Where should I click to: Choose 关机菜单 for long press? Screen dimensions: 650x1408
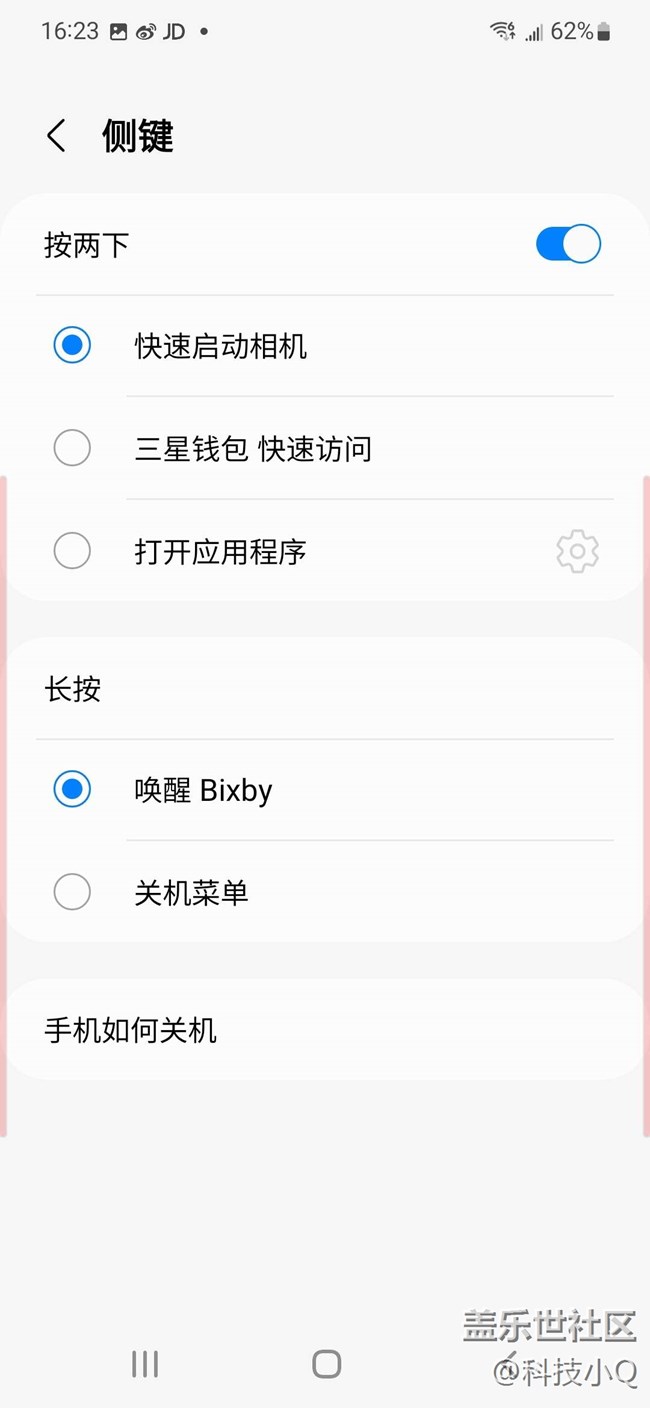72,892
